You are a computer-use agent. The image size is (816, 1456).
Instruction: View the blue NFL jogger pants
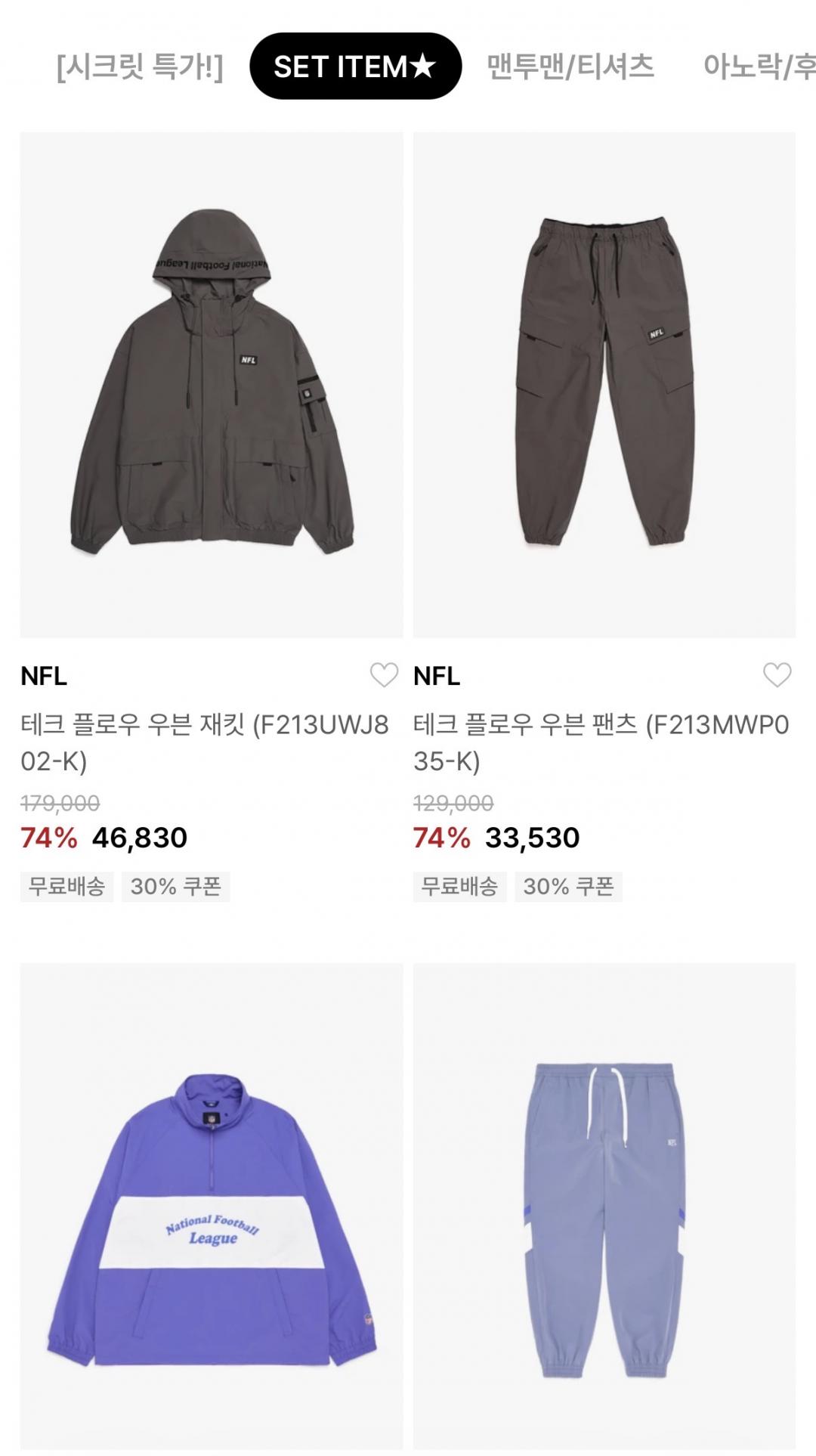tap(604, 1206)
